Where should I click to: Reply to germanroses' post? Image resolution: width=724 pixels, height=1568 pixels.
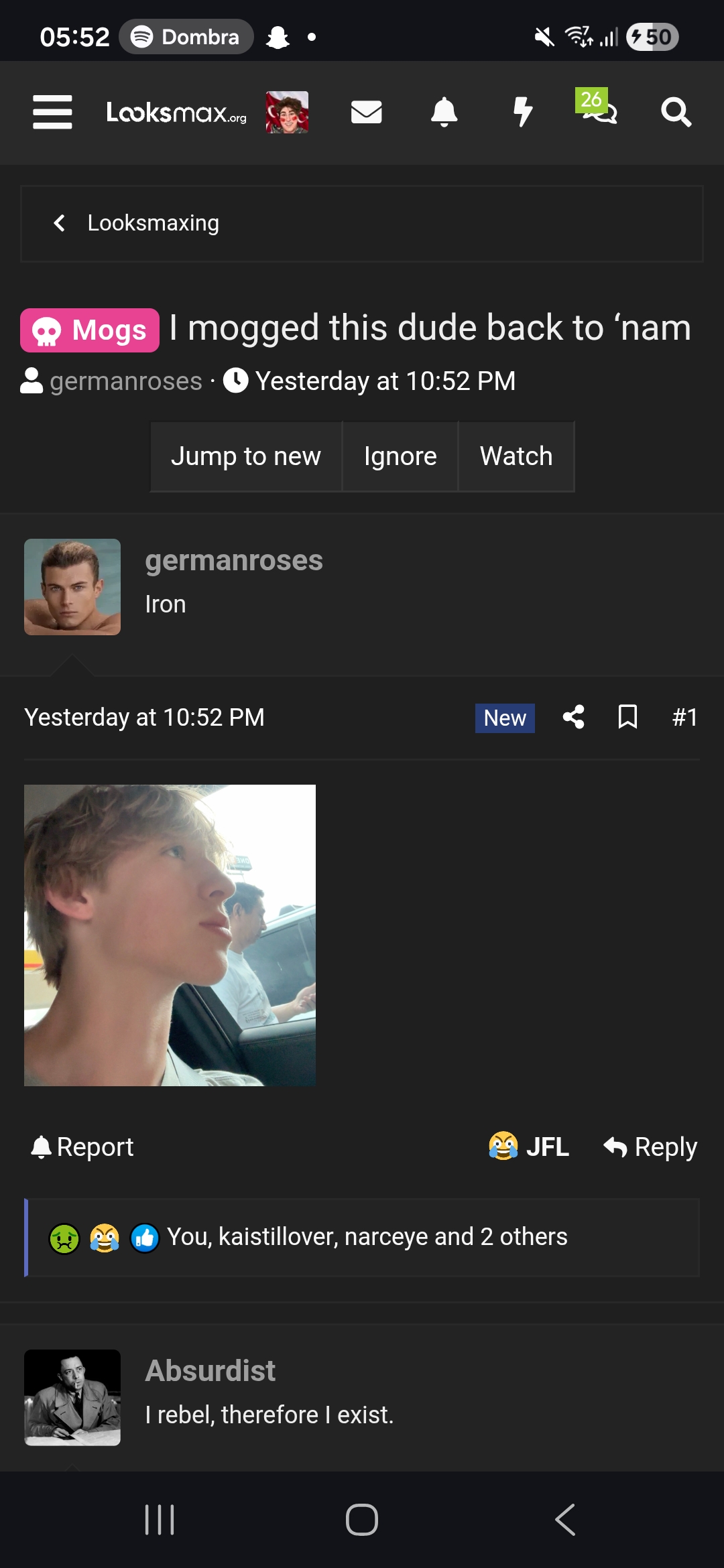click(650, 1147)
